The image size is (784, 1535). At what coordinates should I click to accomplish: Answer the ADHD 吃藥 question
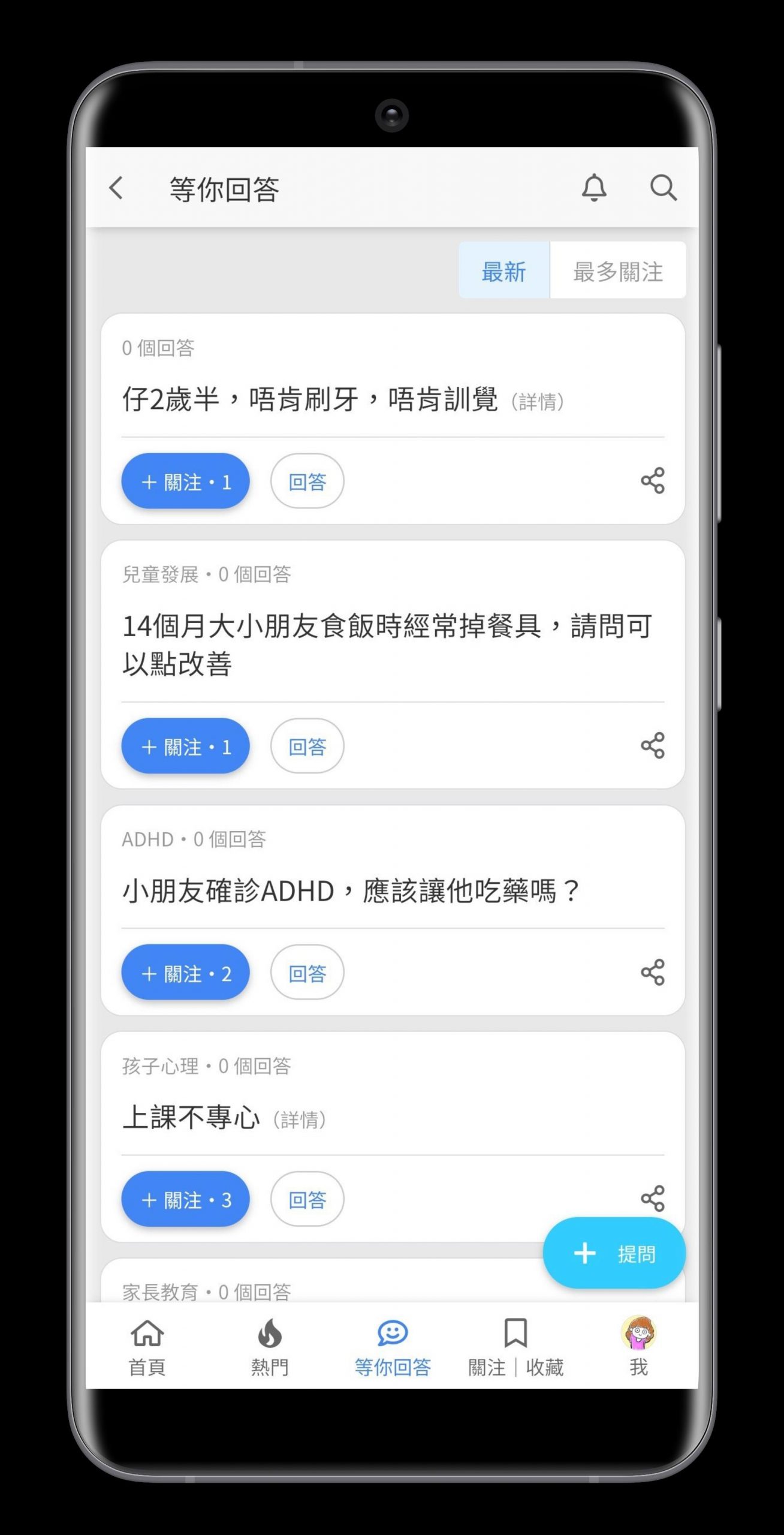click(307, 973)
